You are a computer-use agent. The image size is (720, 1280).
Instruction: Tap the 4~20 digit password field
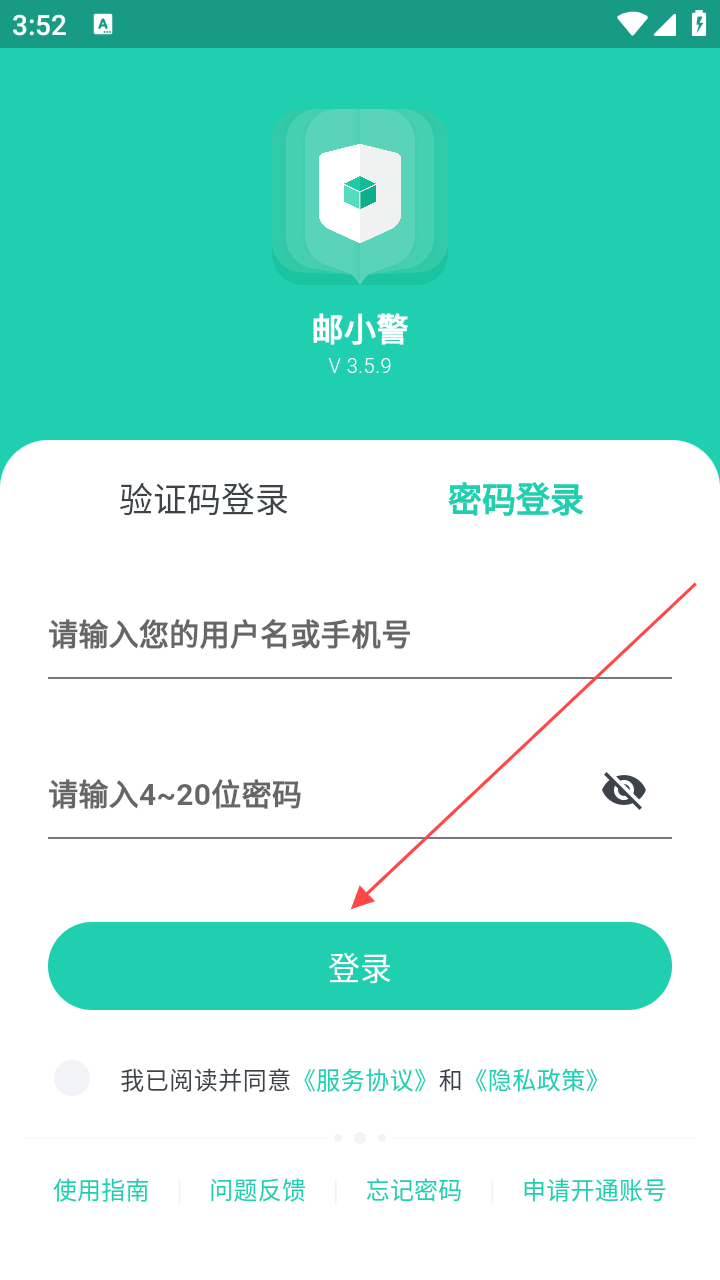[x=320, y=795]
